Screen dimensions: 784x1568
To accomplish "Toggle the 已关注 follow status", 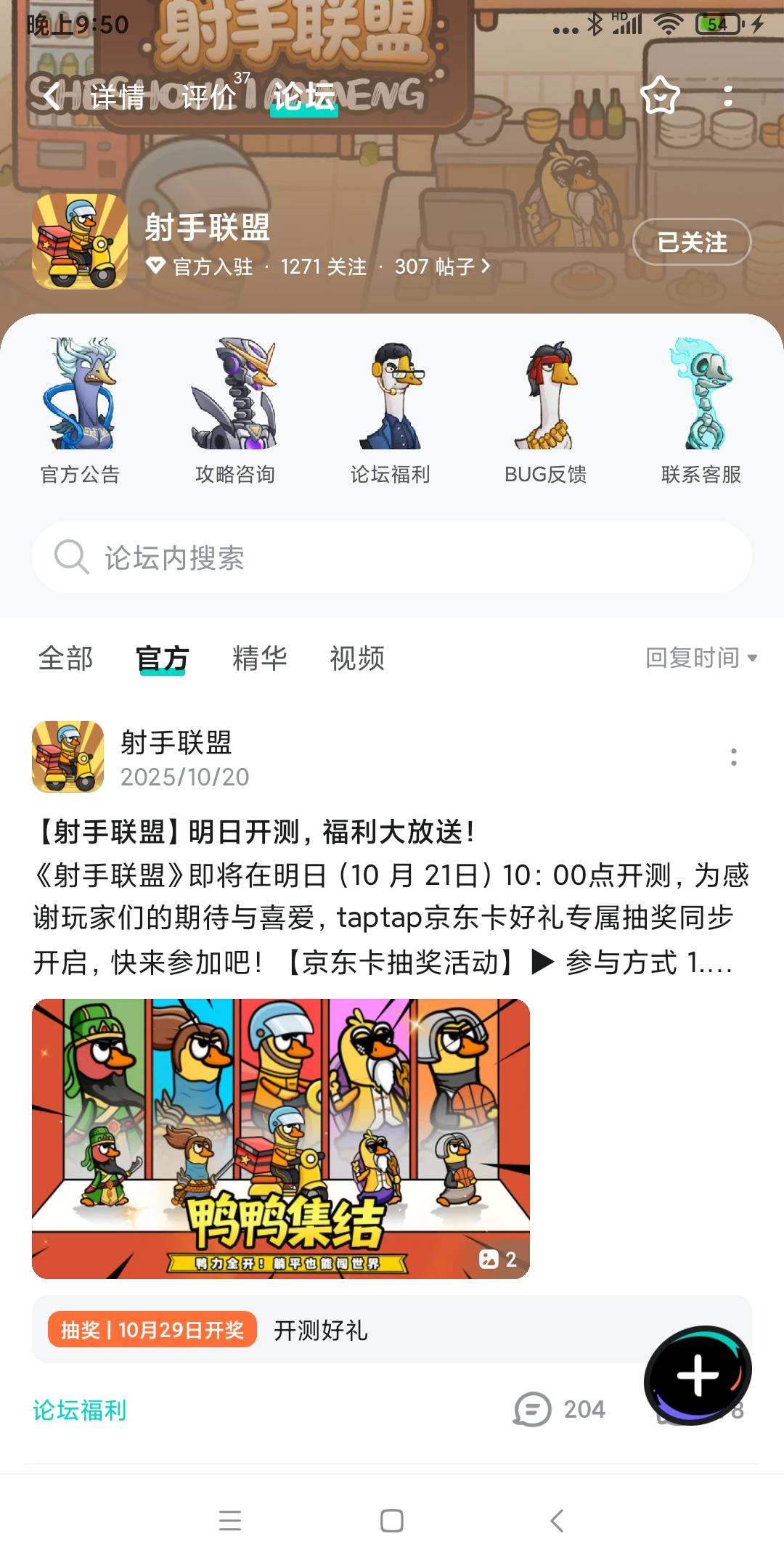I will point(691,242).
